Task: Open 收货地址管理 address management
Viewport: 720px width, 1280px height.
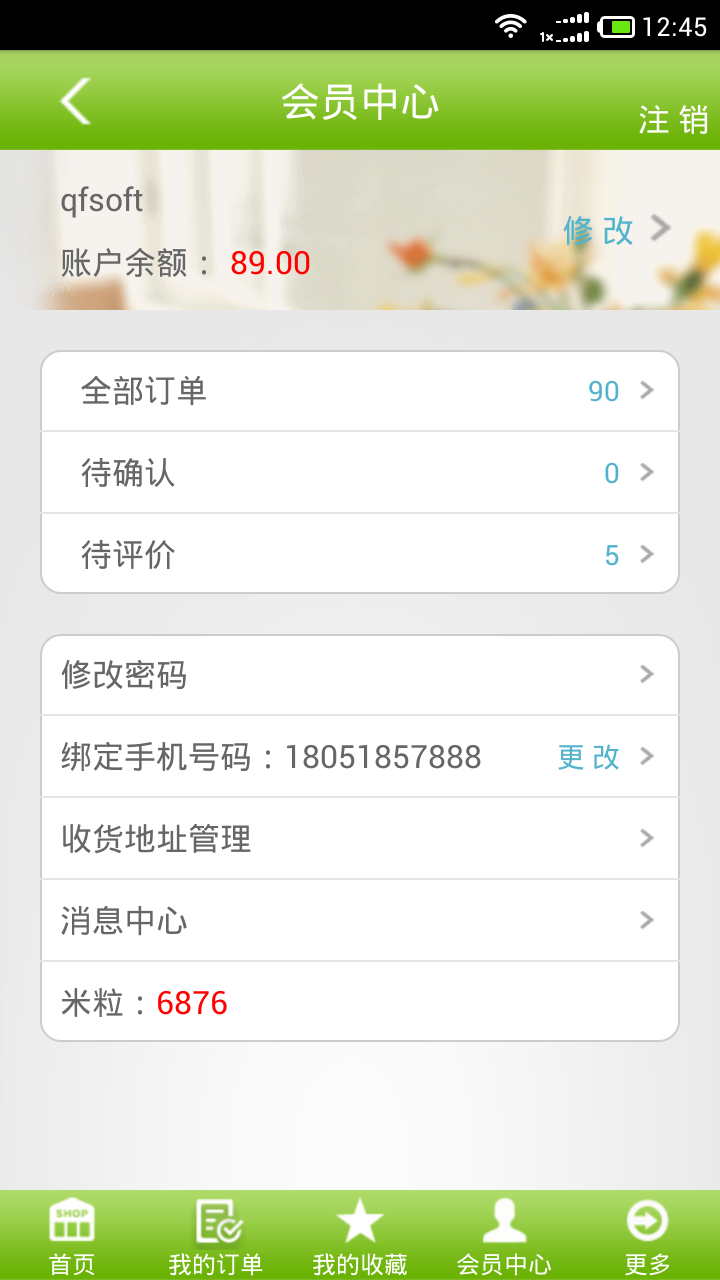Action: click(360, 838)
